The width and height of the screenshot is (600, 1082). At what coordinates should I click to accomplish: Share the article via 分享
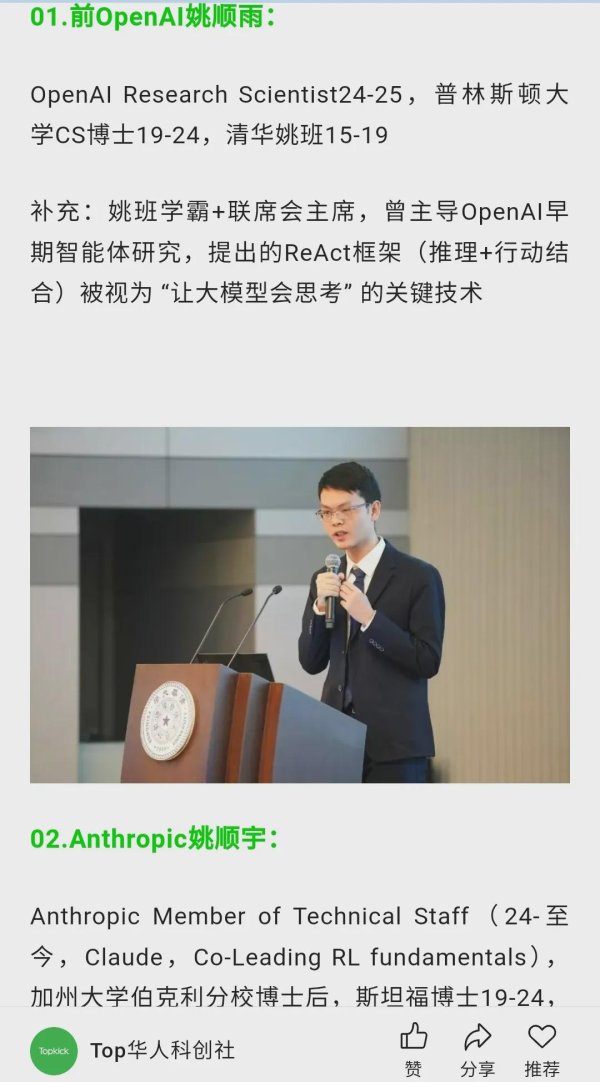pyautogui.click(x=477, y=1046)
